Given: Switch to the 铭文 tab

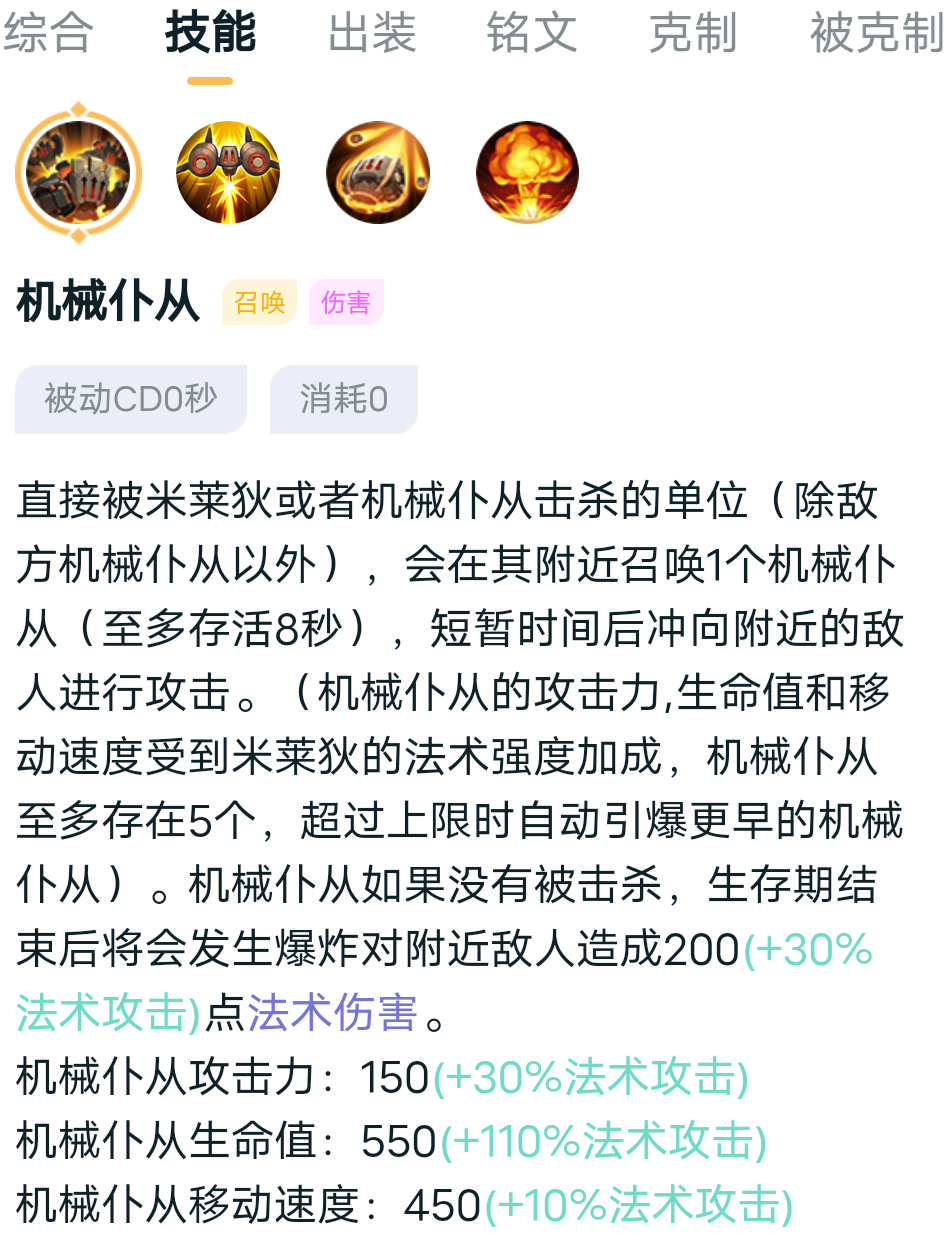Looking at the screenshot, I should (532, 34).
